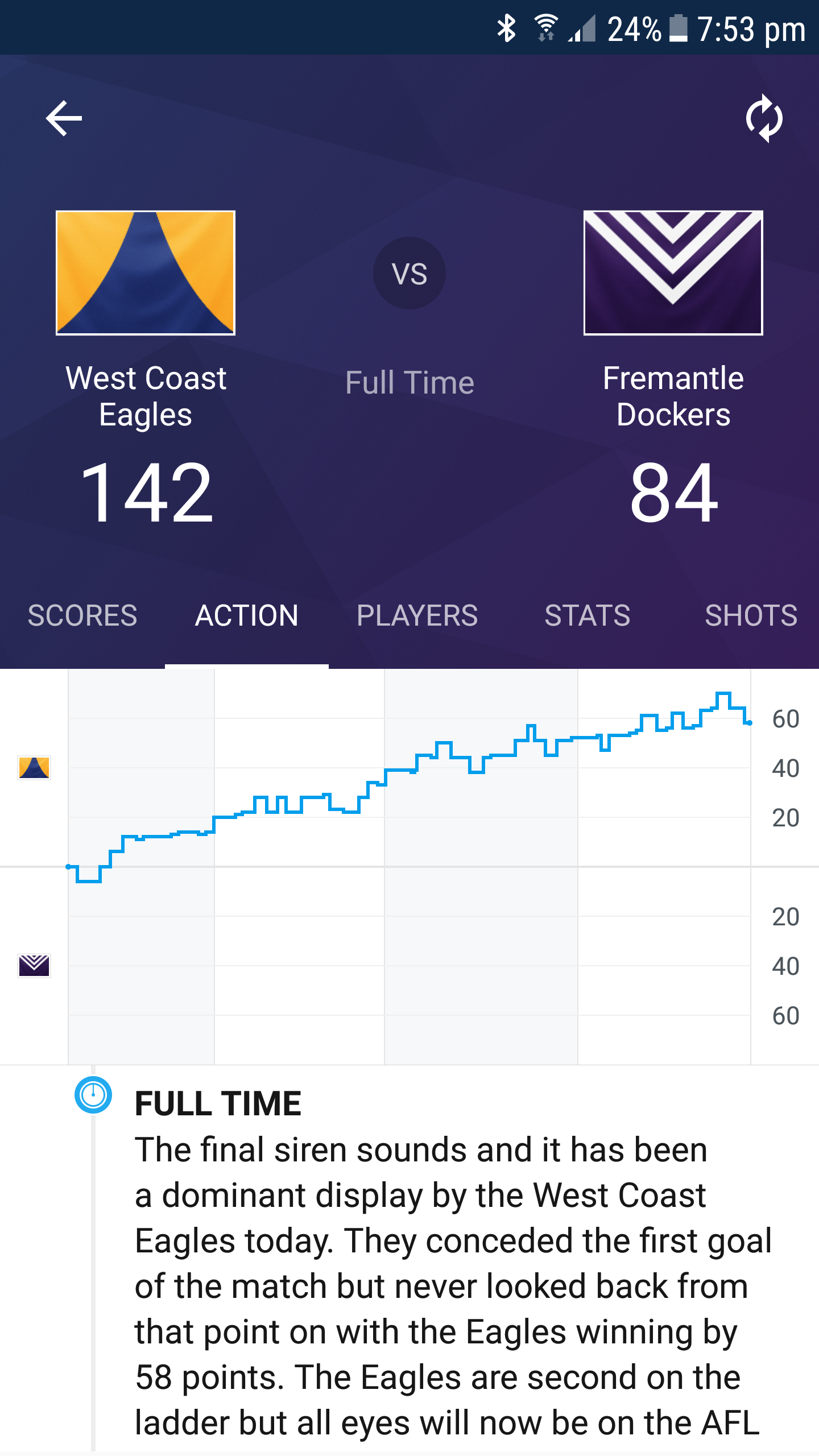Switch to the Scores tab
The image size is (819, 1456).
pyautogui.click(x=82, y=615)
